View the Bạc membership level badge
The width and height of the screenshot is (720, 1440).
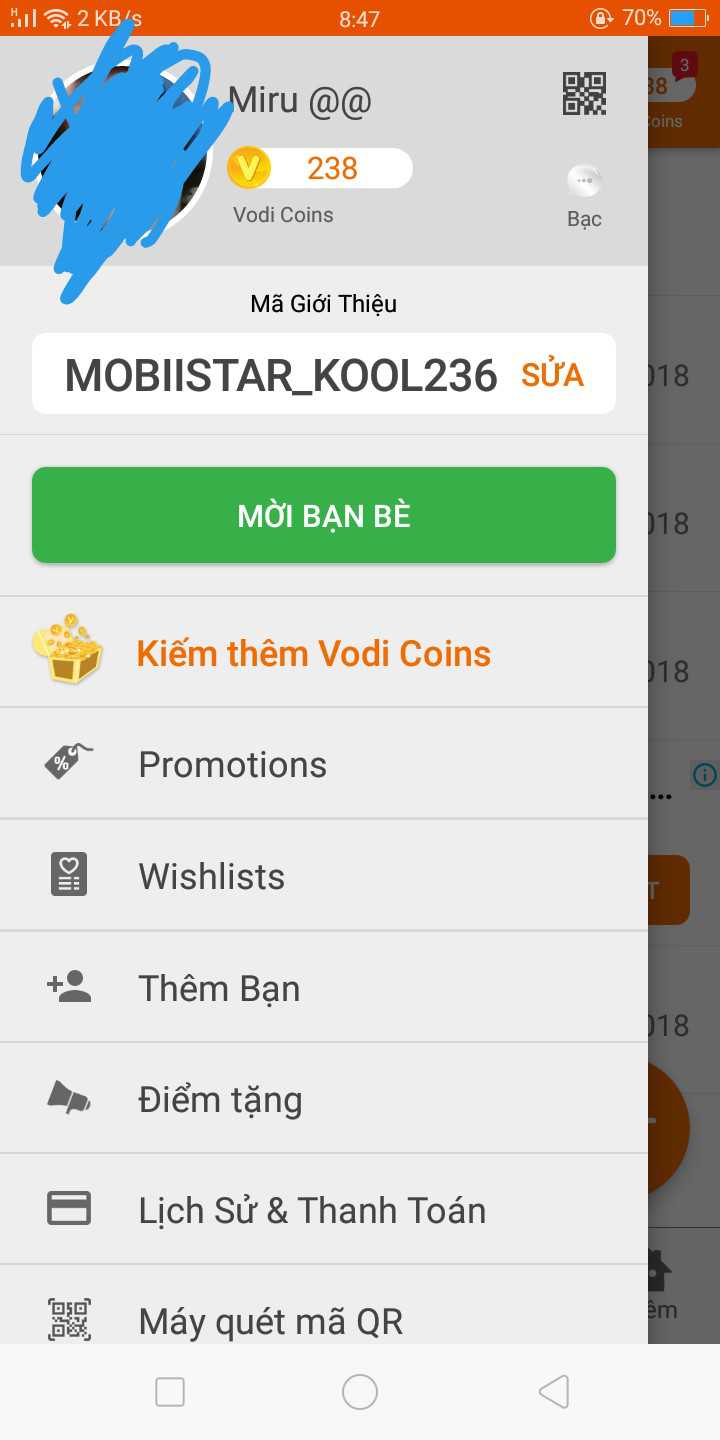[x=584, y=196]
